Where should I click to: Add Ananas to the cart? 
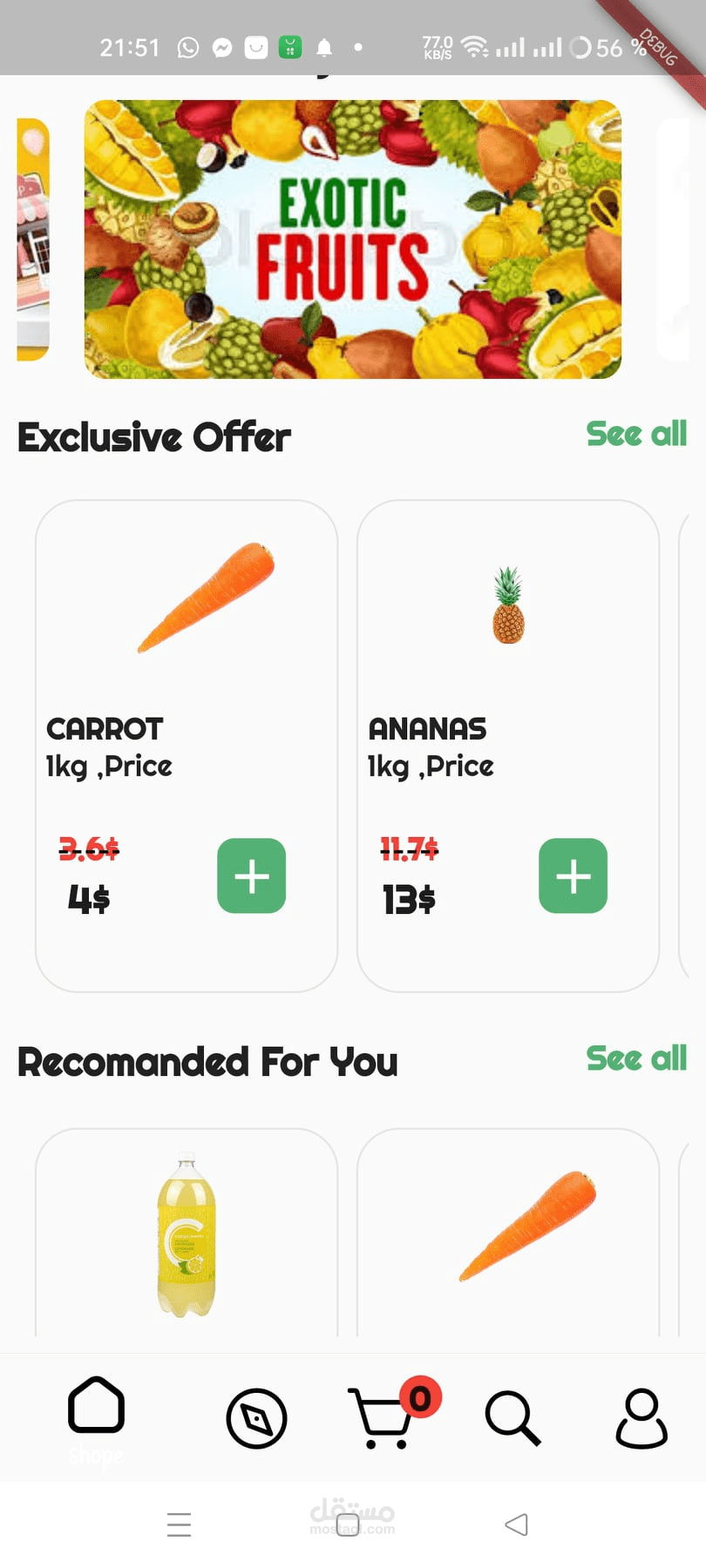click(573, 875)
